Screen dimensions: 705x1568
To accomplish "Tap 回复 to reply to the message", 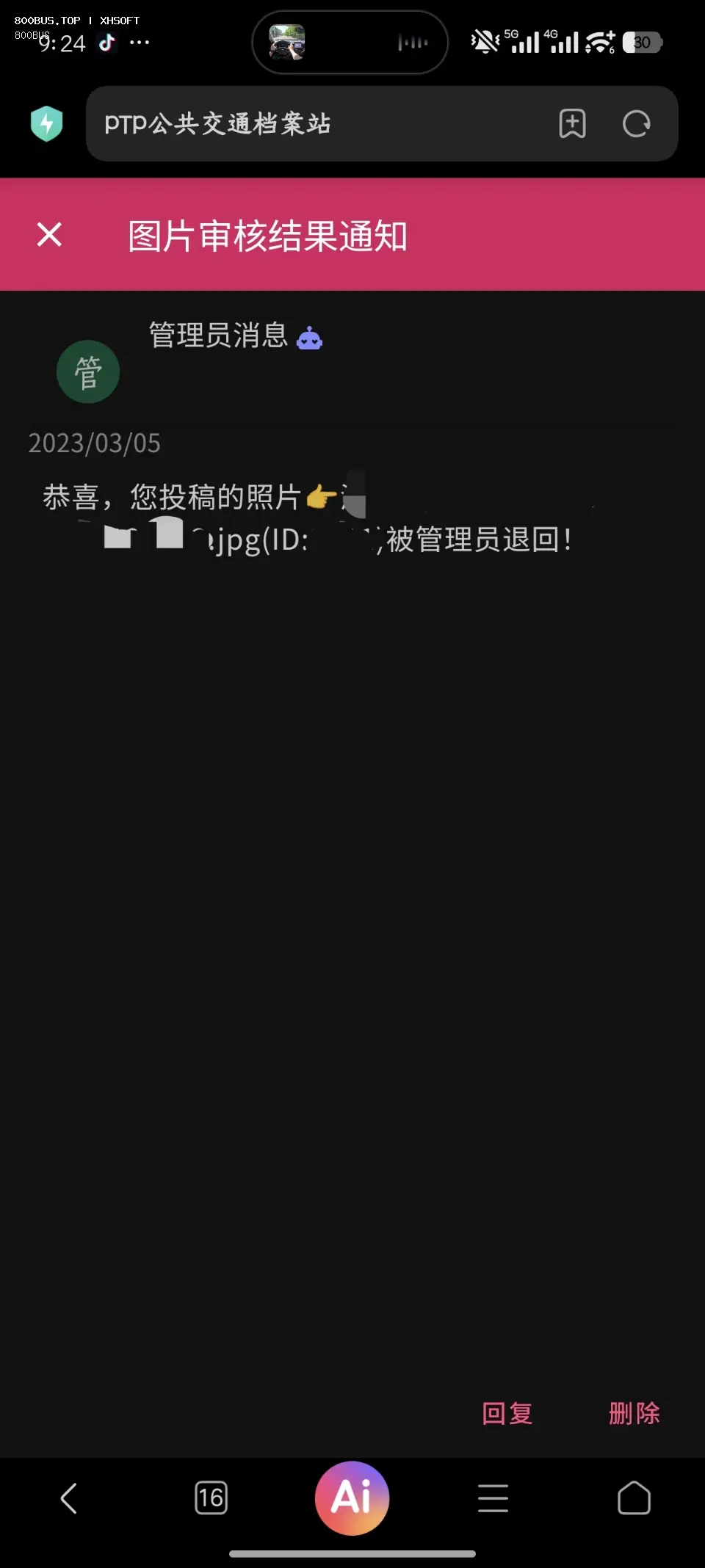I will (x=507, y=1412).
